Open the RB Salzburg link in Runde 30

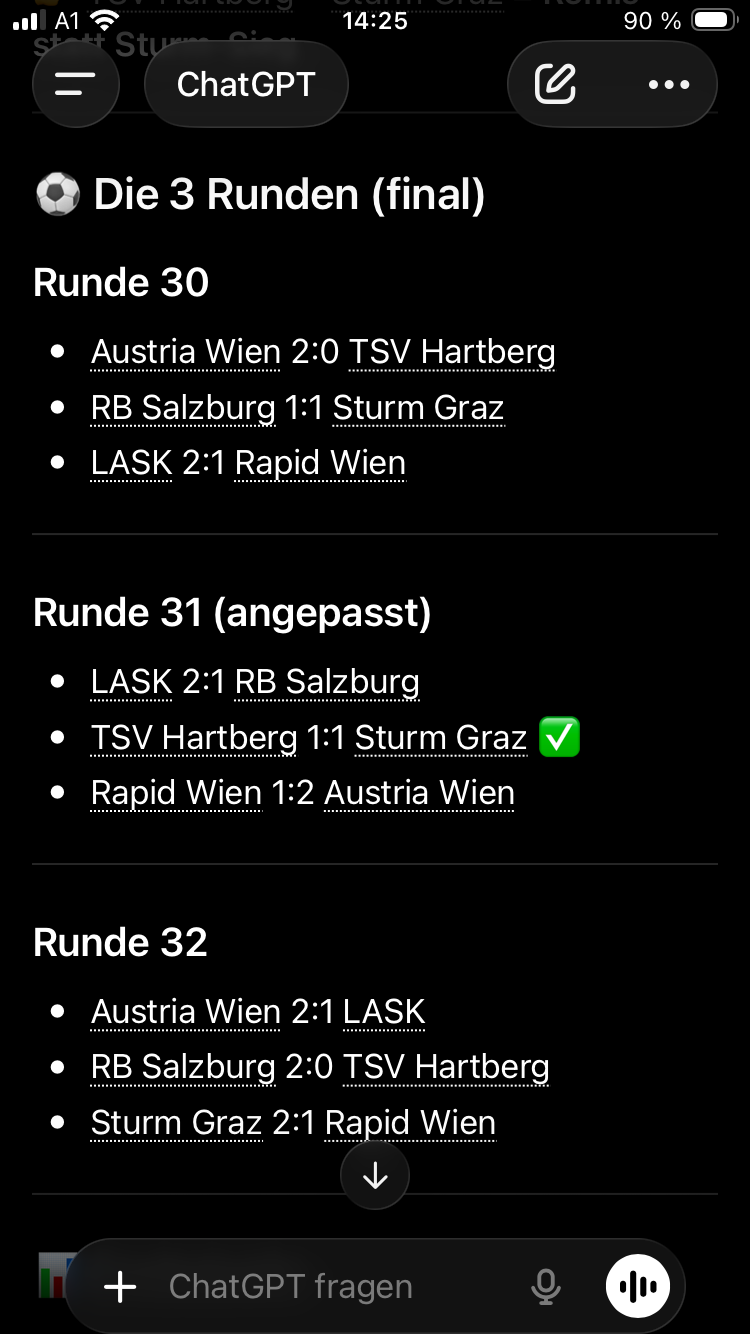(x=183, y=408)
